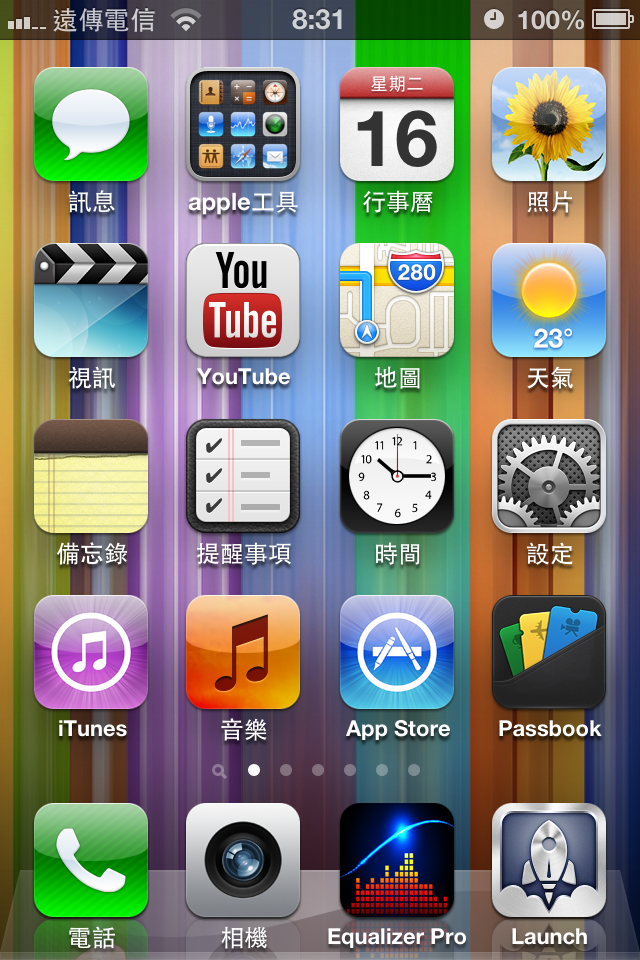Open the 訊息 messages app
The height and width of the screenshot is (960, 640).
click(x=91, y=124)
